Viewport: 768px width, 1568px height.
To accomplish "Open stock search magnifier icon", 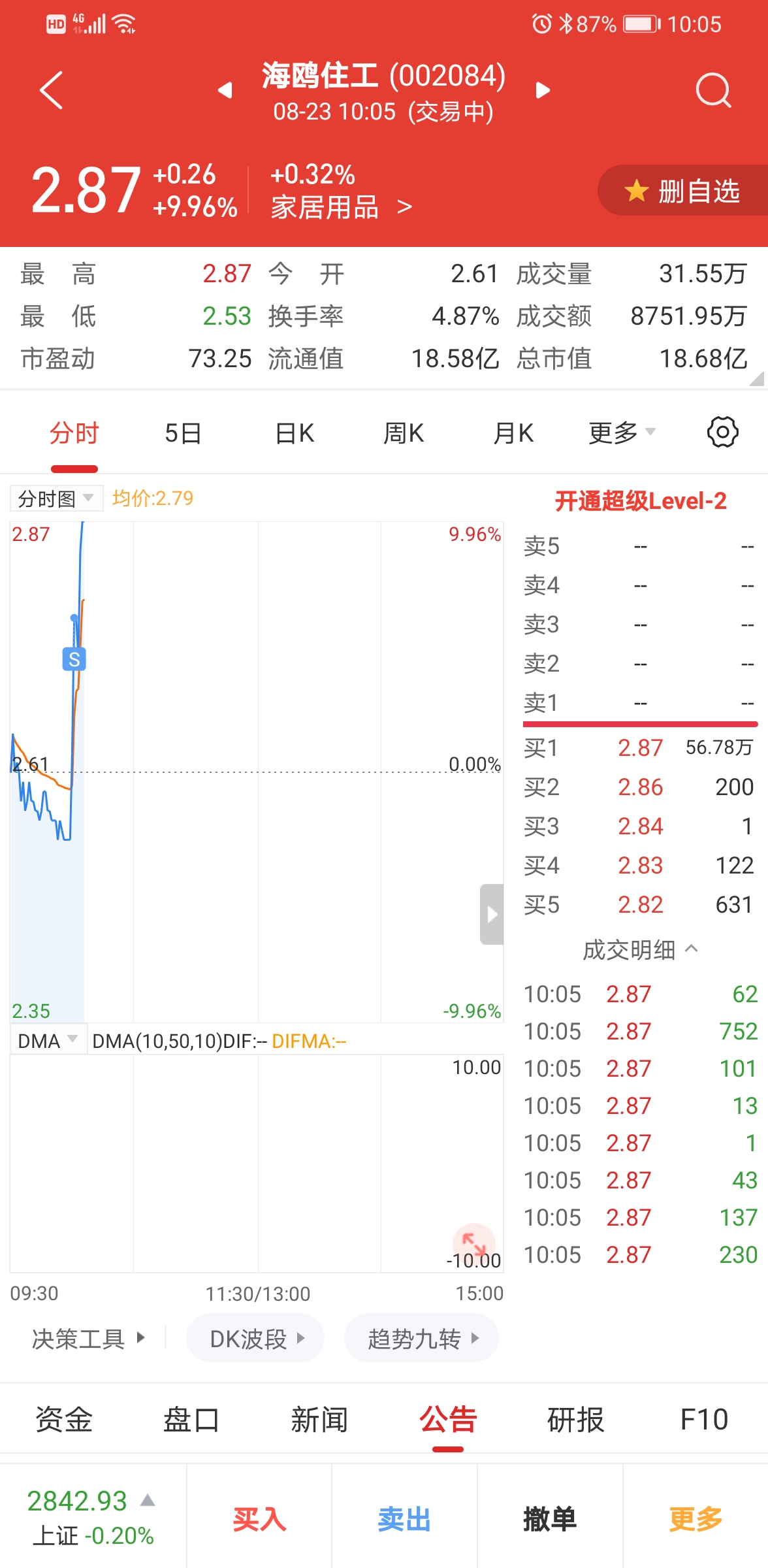I will (x=713, y=90).
